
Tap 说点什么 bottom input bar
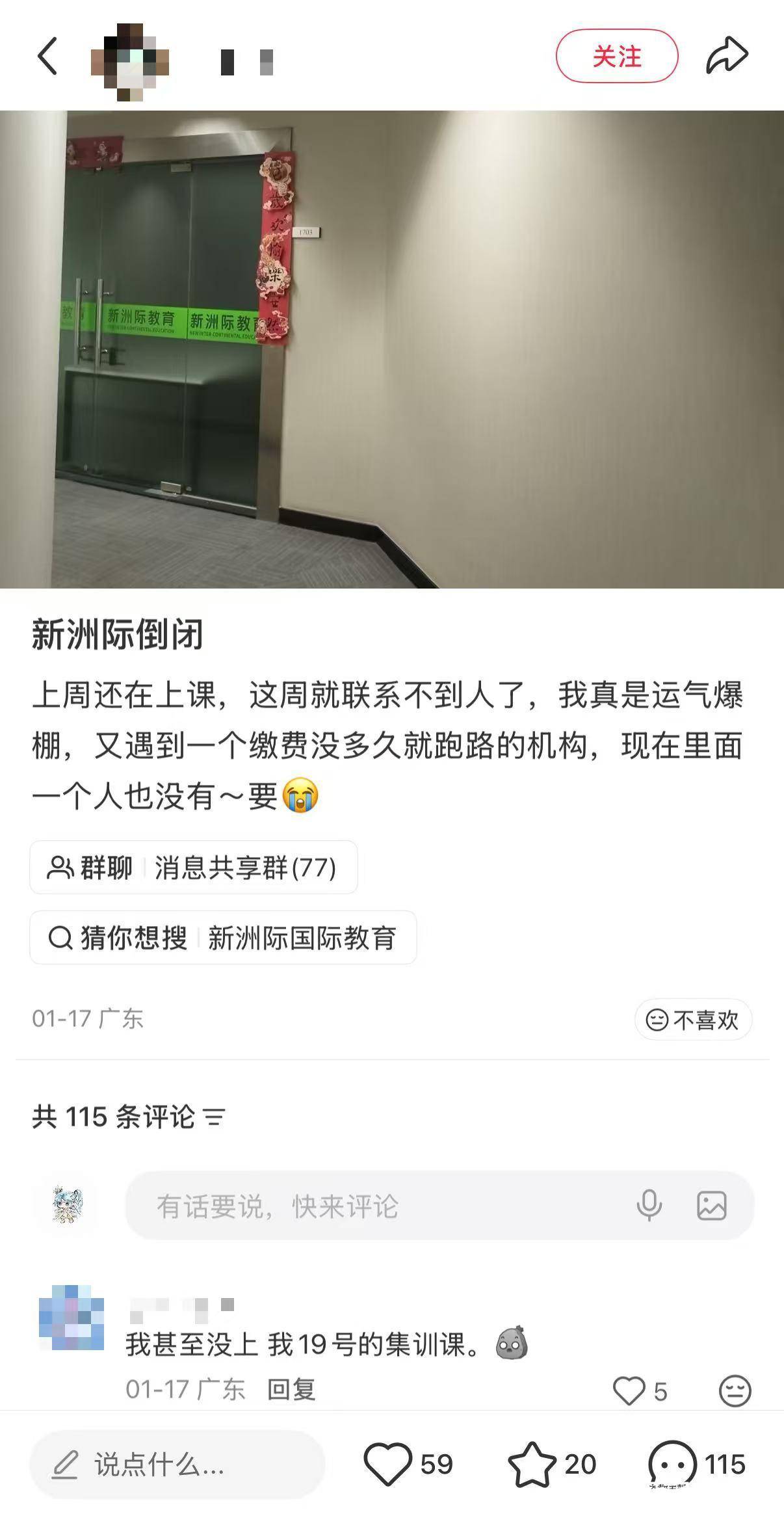(x=177, y=1465)
